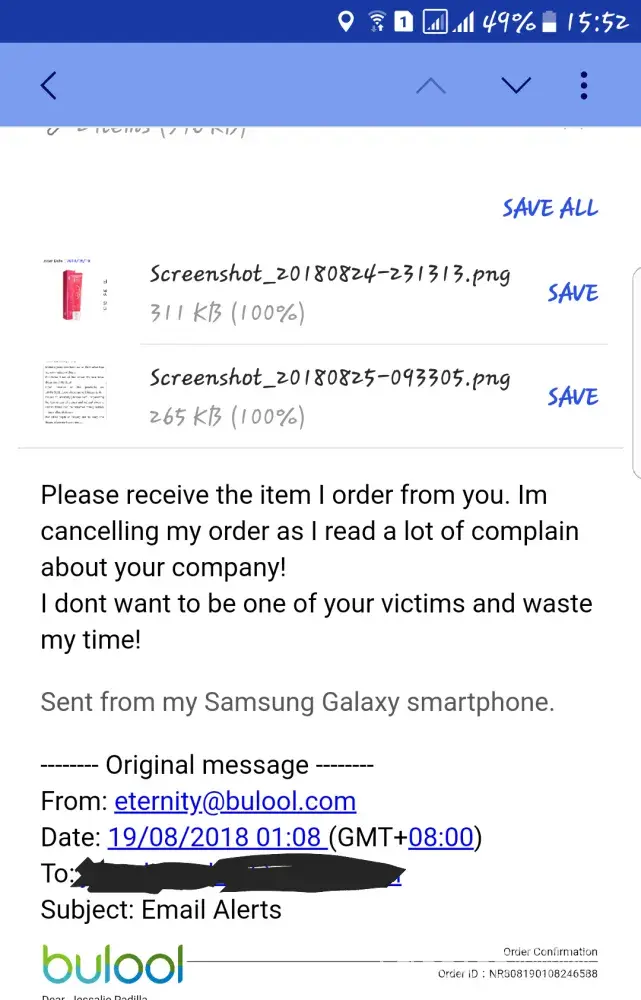This screenshot has width=641, height=1000.
Task: Save Screenshot_20180825-093305.png attachment
Action: pos(572,397)
